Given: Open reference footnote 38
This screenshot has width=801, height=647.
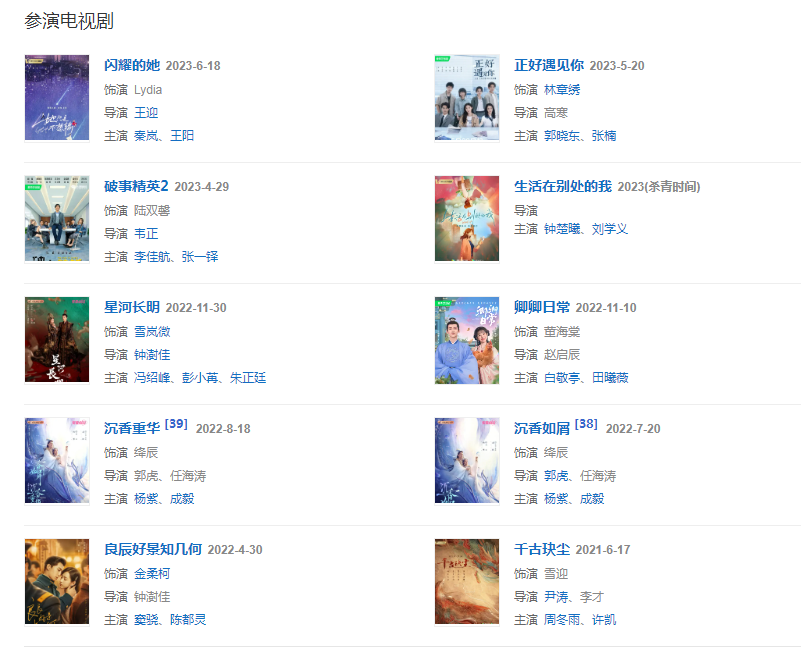Looking at the screenshot, I should pos(586,424).
